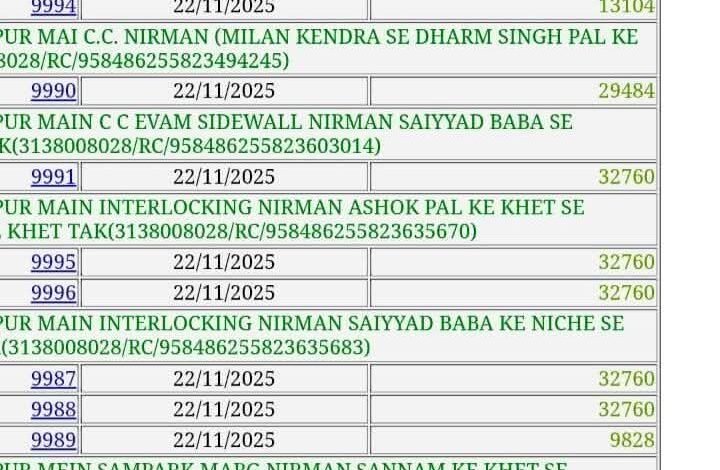Tap the 9989 link

point(53,440)
